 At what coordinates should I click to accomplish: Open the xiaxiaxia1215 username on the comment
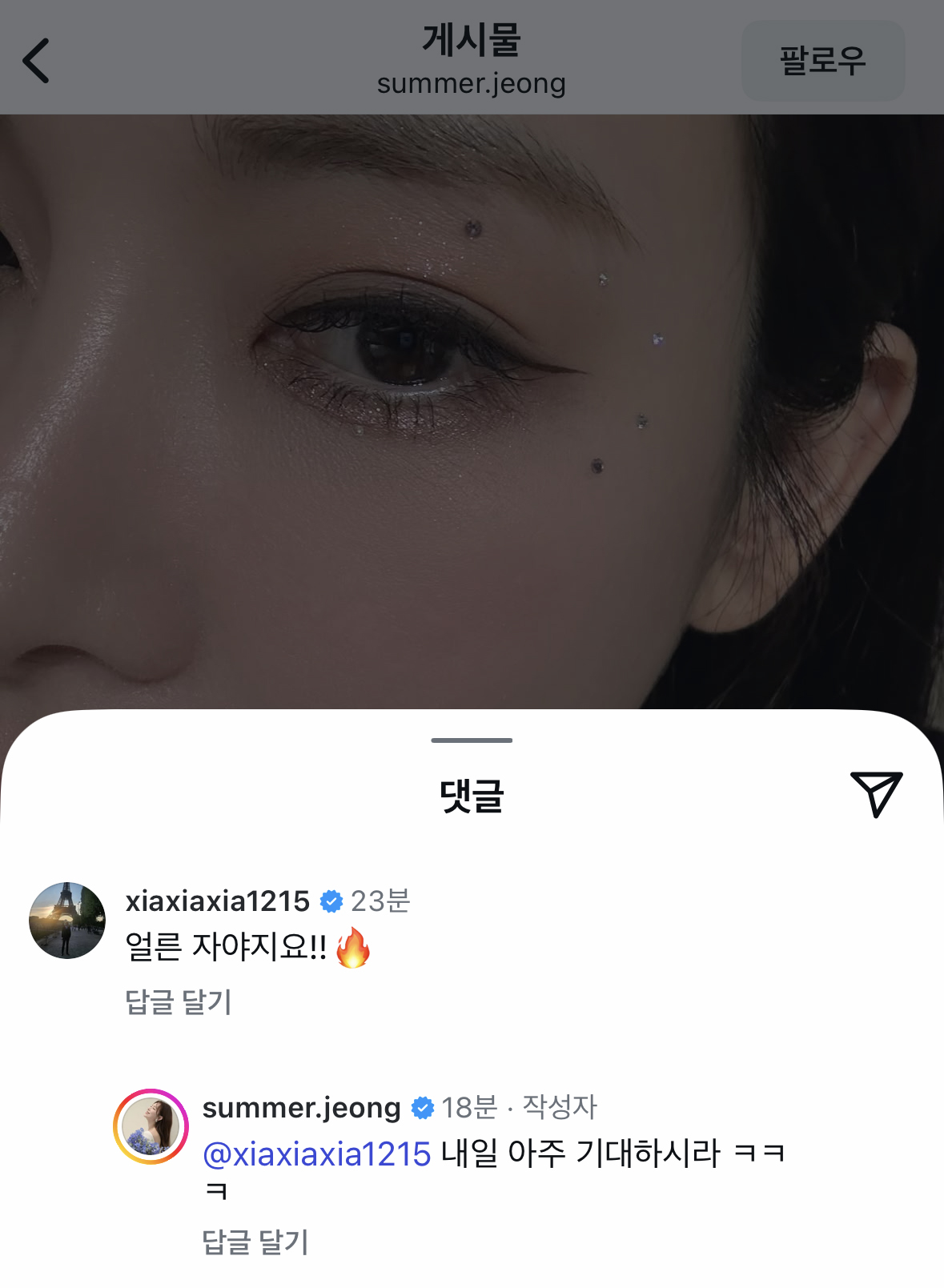(217, 901)
